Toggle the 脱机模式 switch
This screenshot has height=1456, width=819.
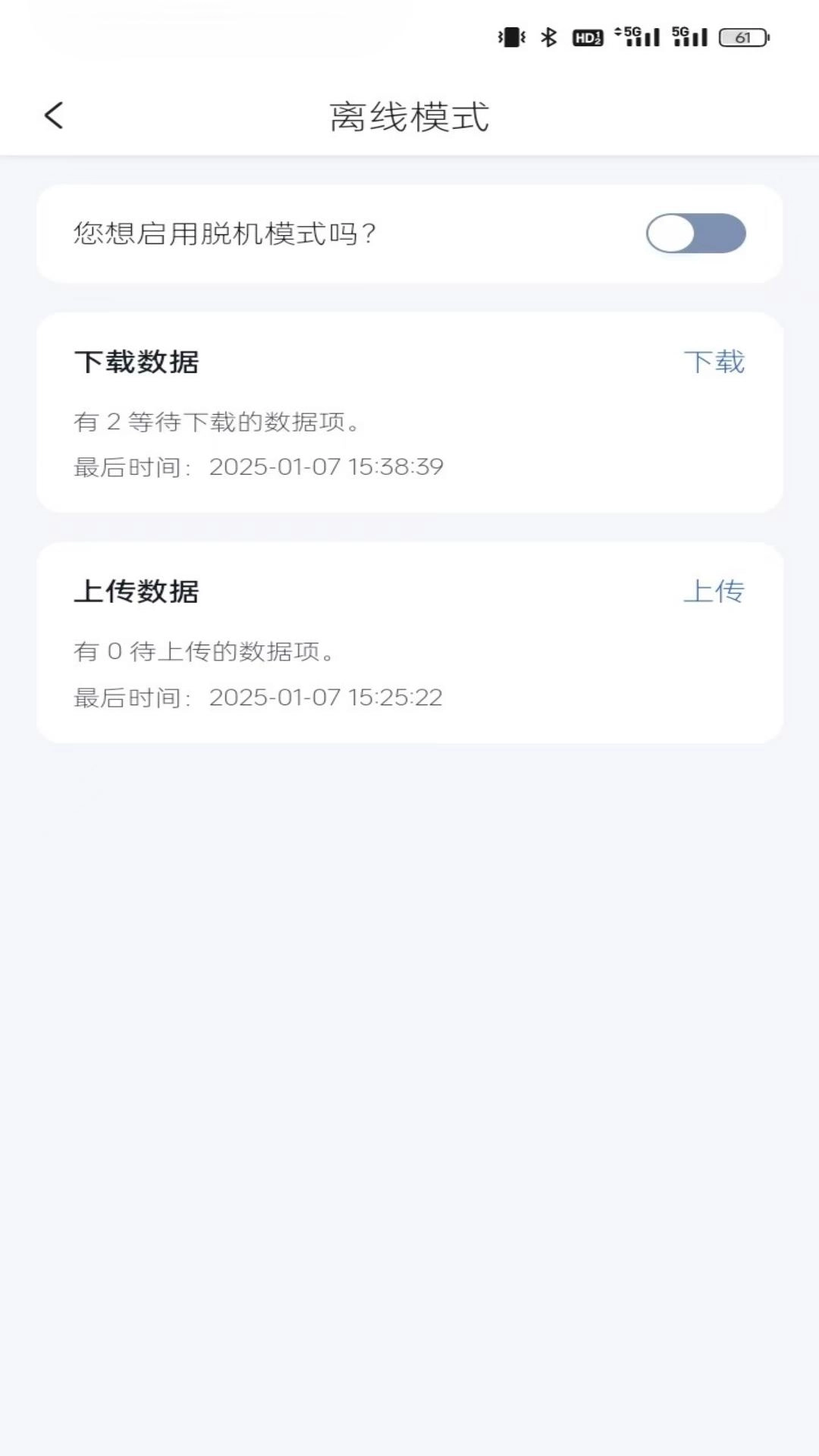point(695,234)
